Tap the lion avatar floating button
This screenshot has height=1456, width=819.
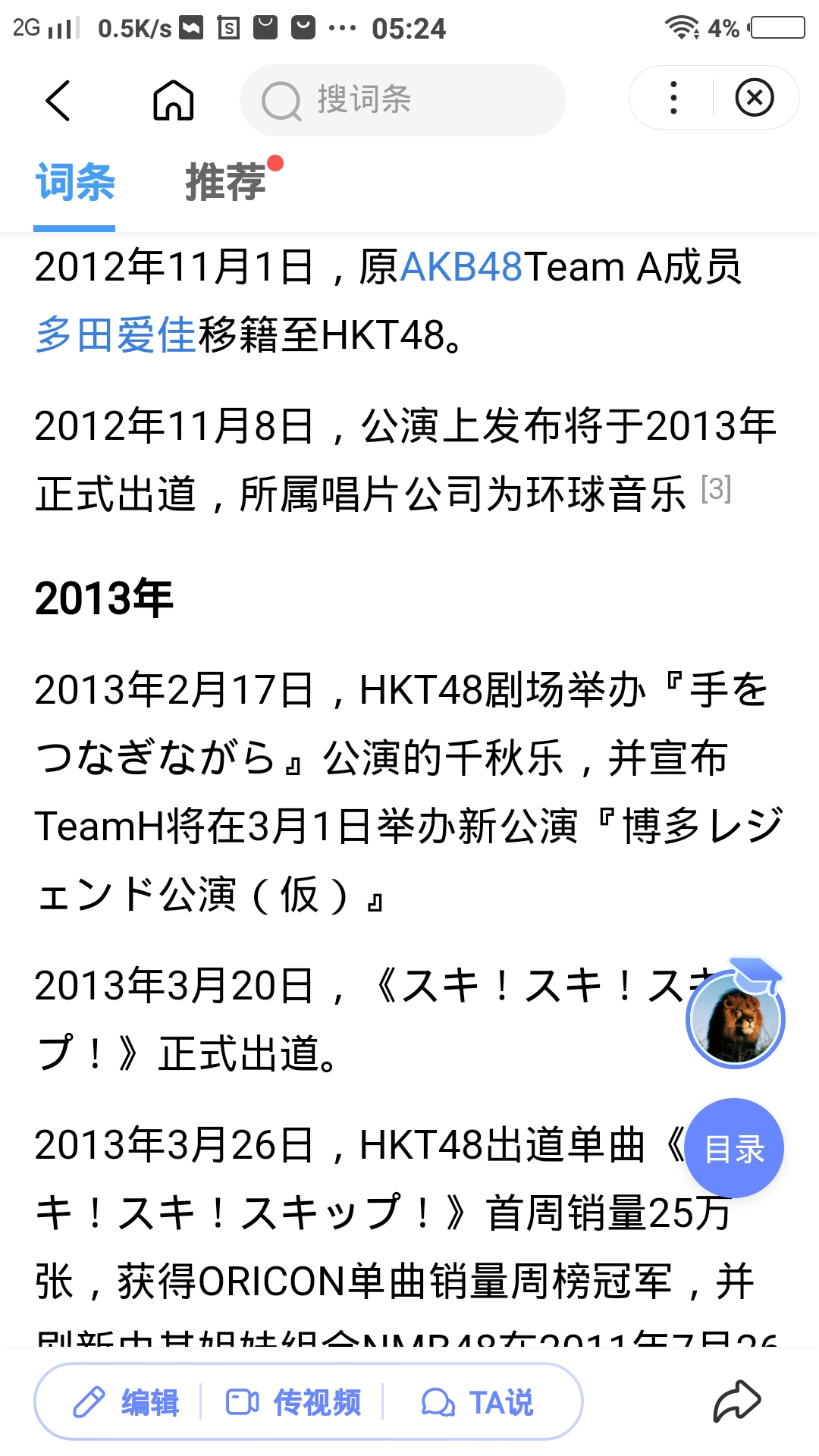[735, 1015]
